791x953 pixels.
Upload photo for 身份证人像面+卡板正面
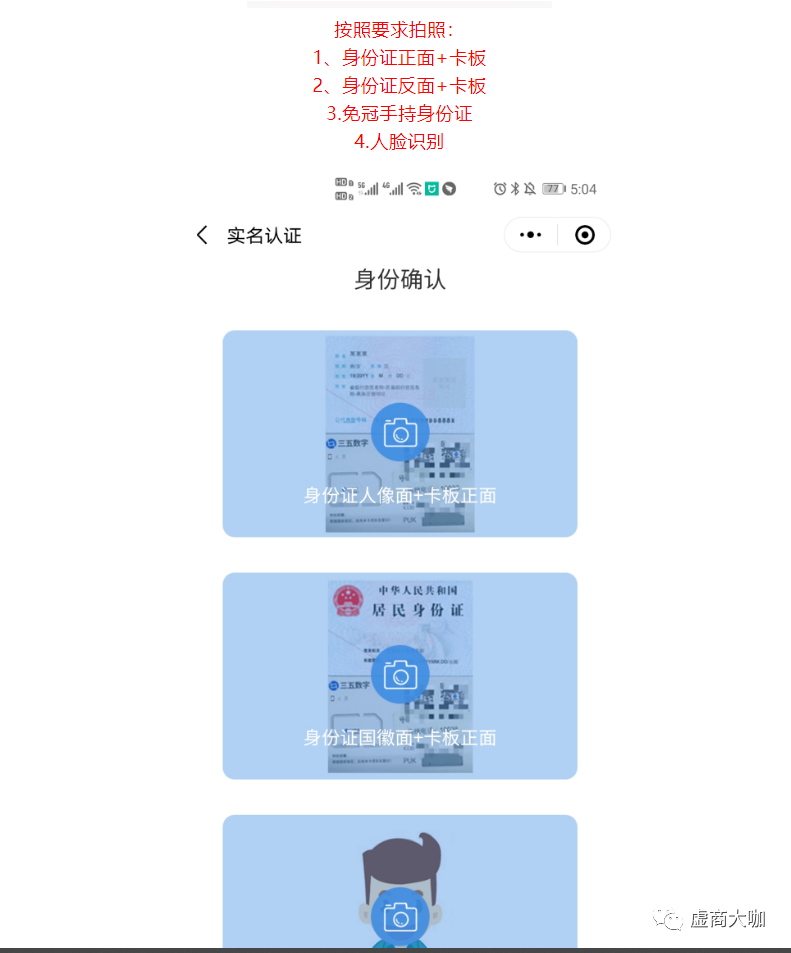point(400,433)
